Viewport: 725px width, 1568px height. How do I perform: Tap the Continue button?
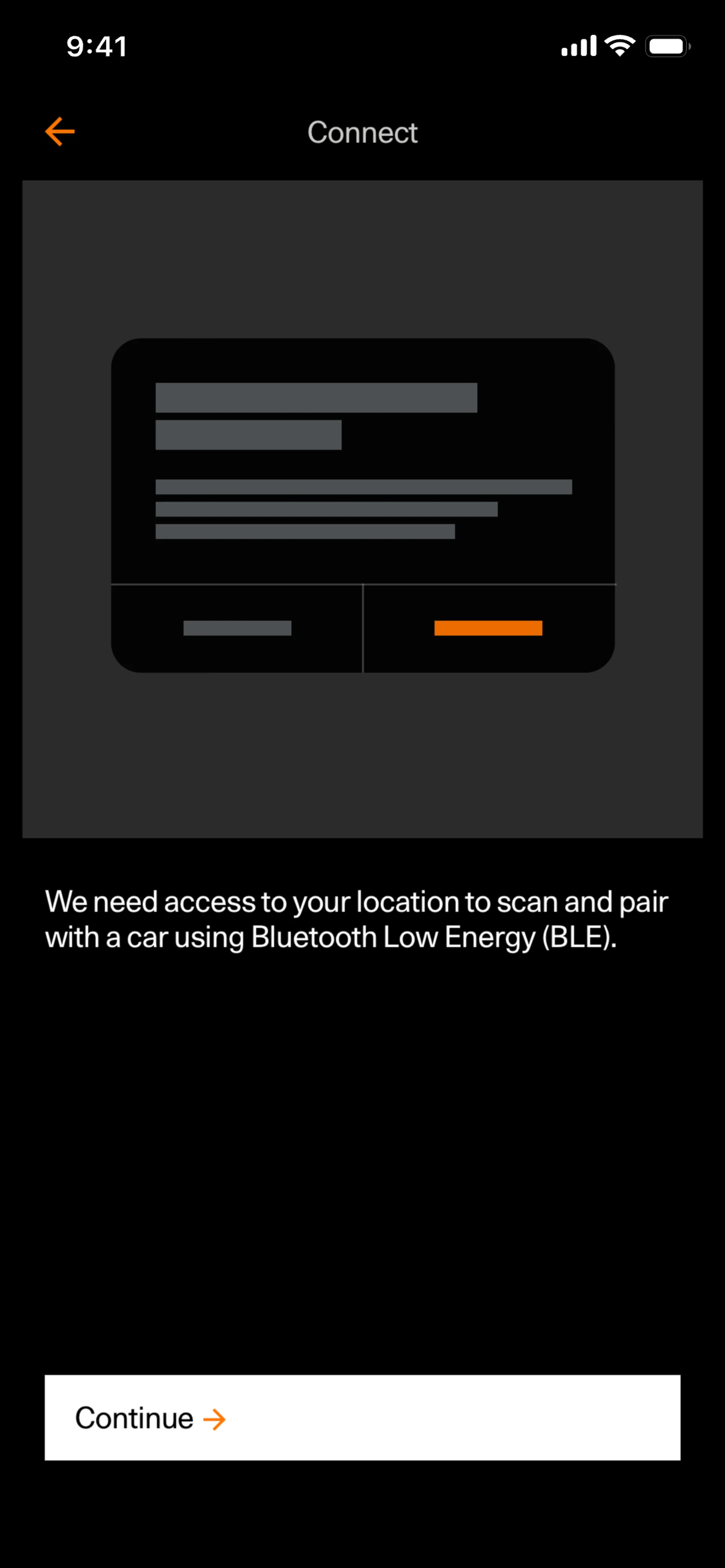coord(362,1418)
